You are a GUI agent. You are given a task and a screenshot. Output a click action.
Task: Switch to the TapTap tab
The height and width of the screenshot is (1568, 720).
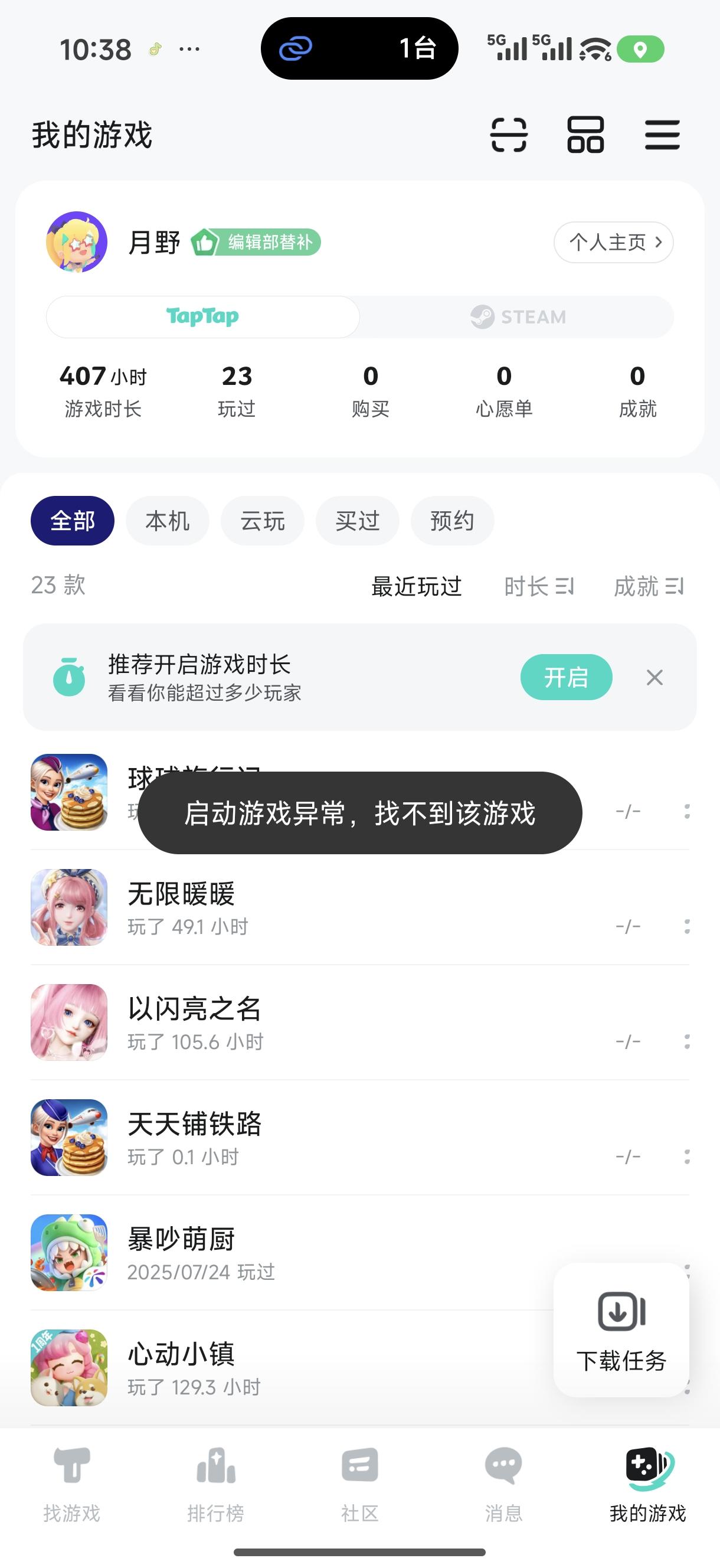coord(203,316)
